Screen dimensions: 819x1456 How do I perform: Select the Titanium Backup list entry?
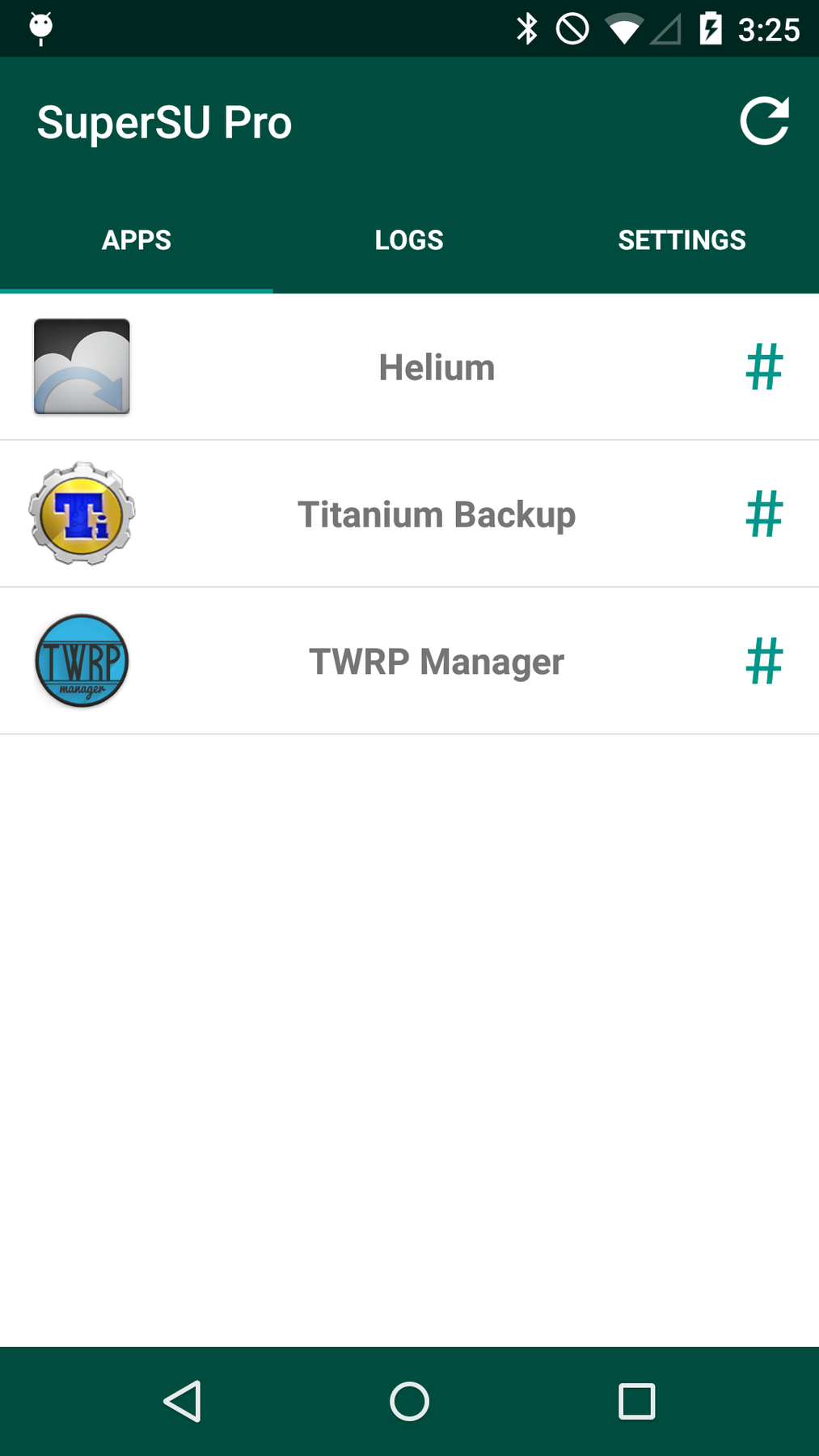[437, 513]
